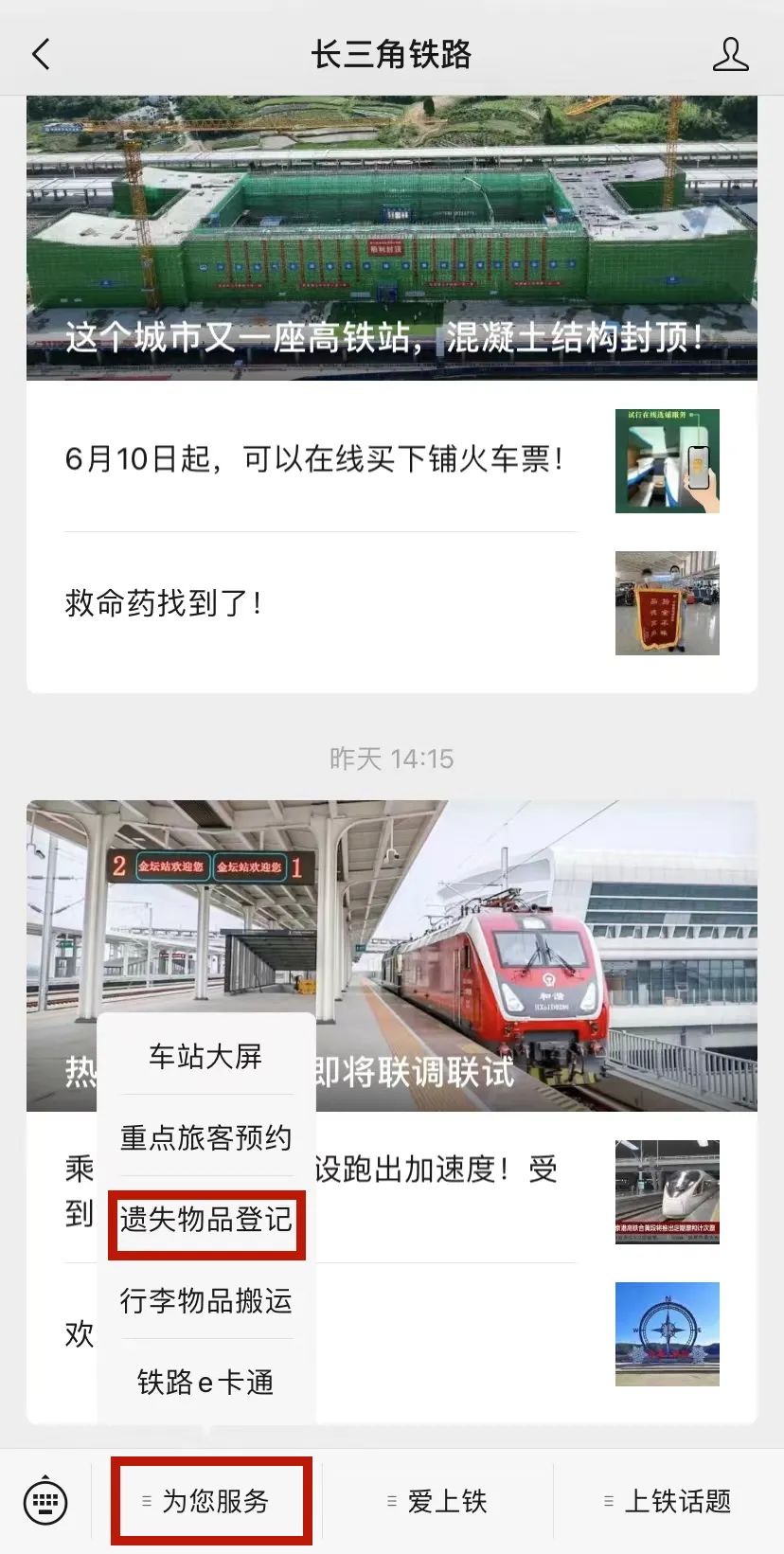Tap the 为您服务 bottom menu
The height and width of the screenshot is (1554, 784).
click(211, 1501)
